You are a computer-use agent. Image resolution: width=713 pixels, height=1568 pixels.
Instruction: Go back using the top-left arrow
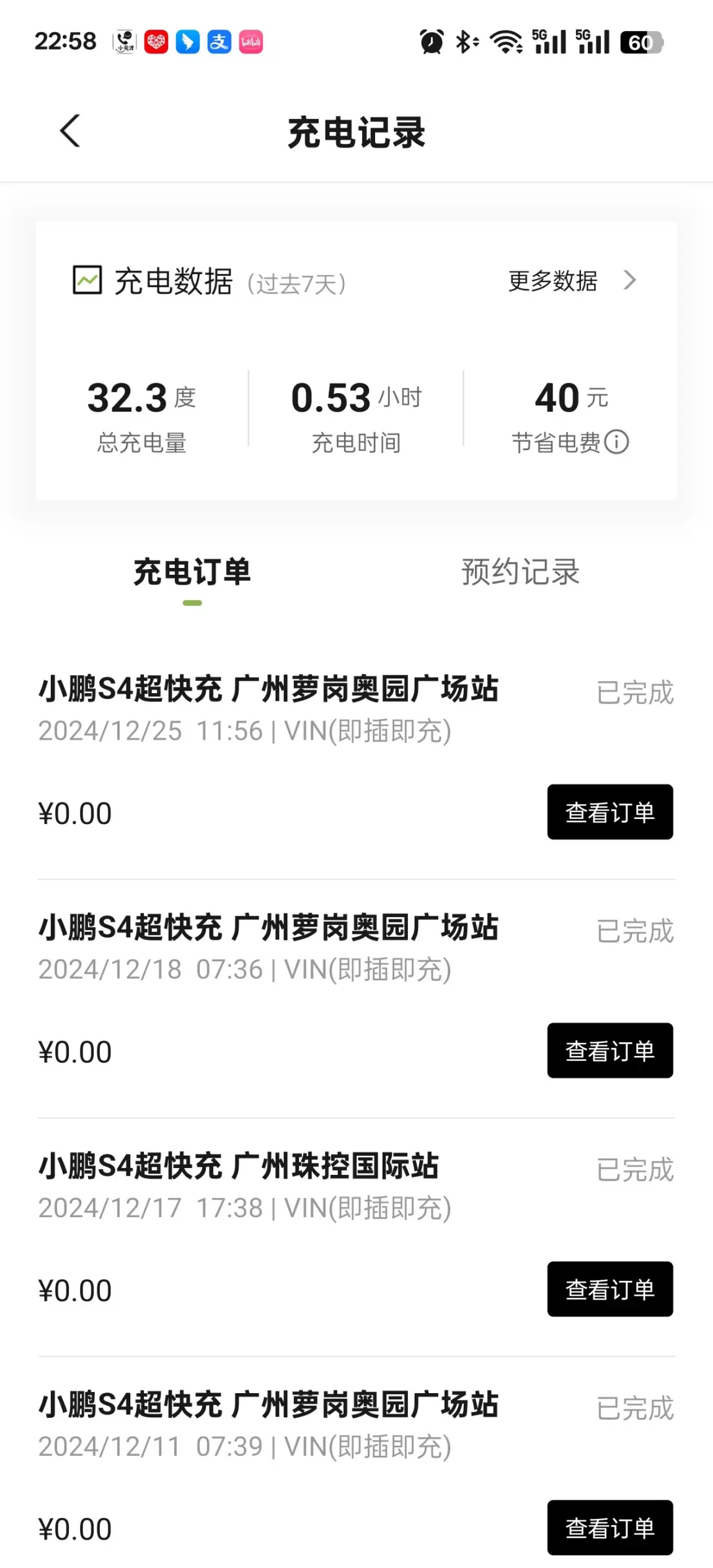[70, 131]
